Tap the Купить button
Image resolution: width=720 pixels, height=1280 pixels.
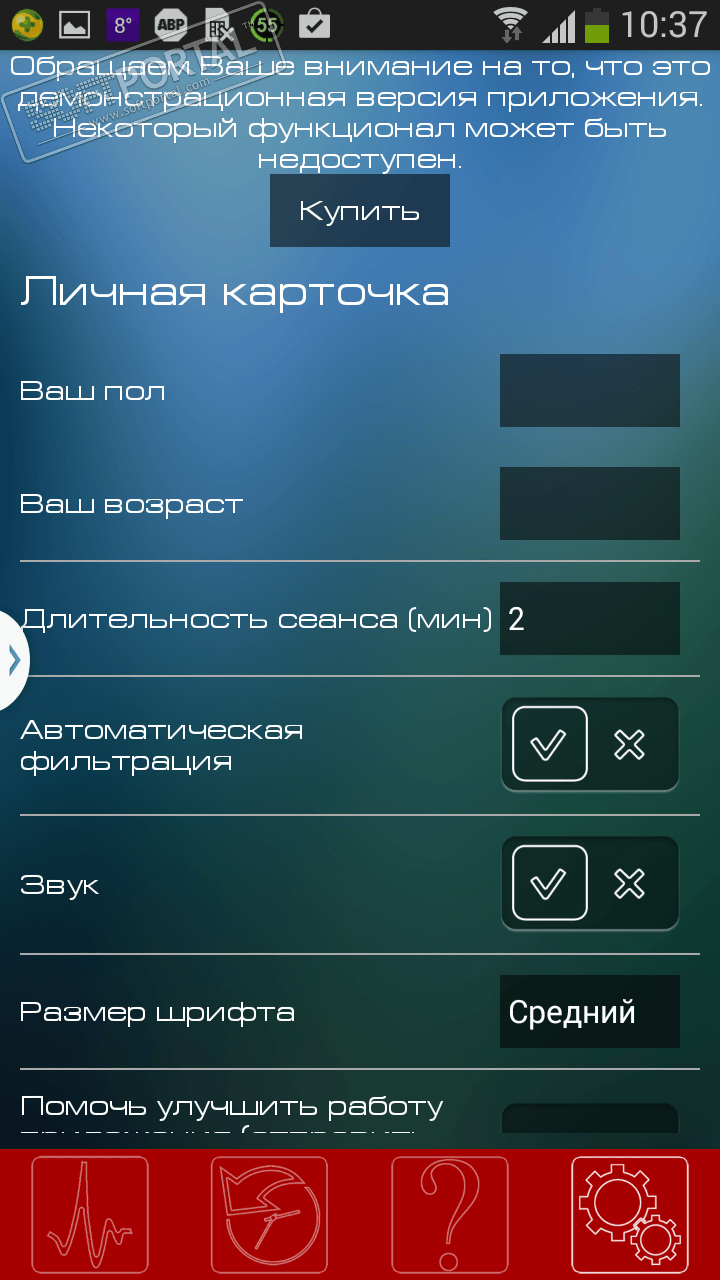pos(359,211)
